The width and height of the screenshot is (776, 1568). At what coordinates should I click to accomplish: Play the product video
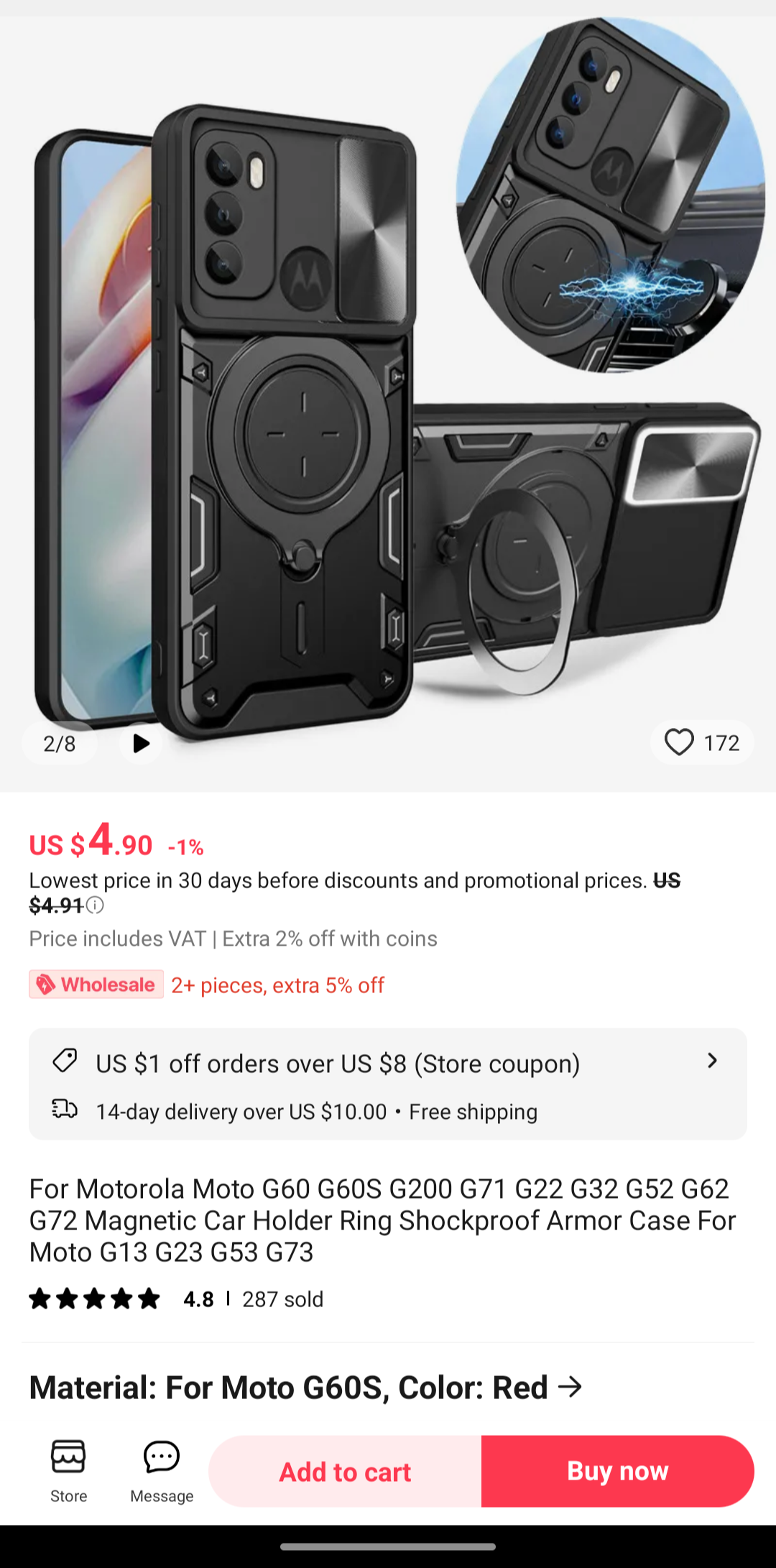coord(141,743)
